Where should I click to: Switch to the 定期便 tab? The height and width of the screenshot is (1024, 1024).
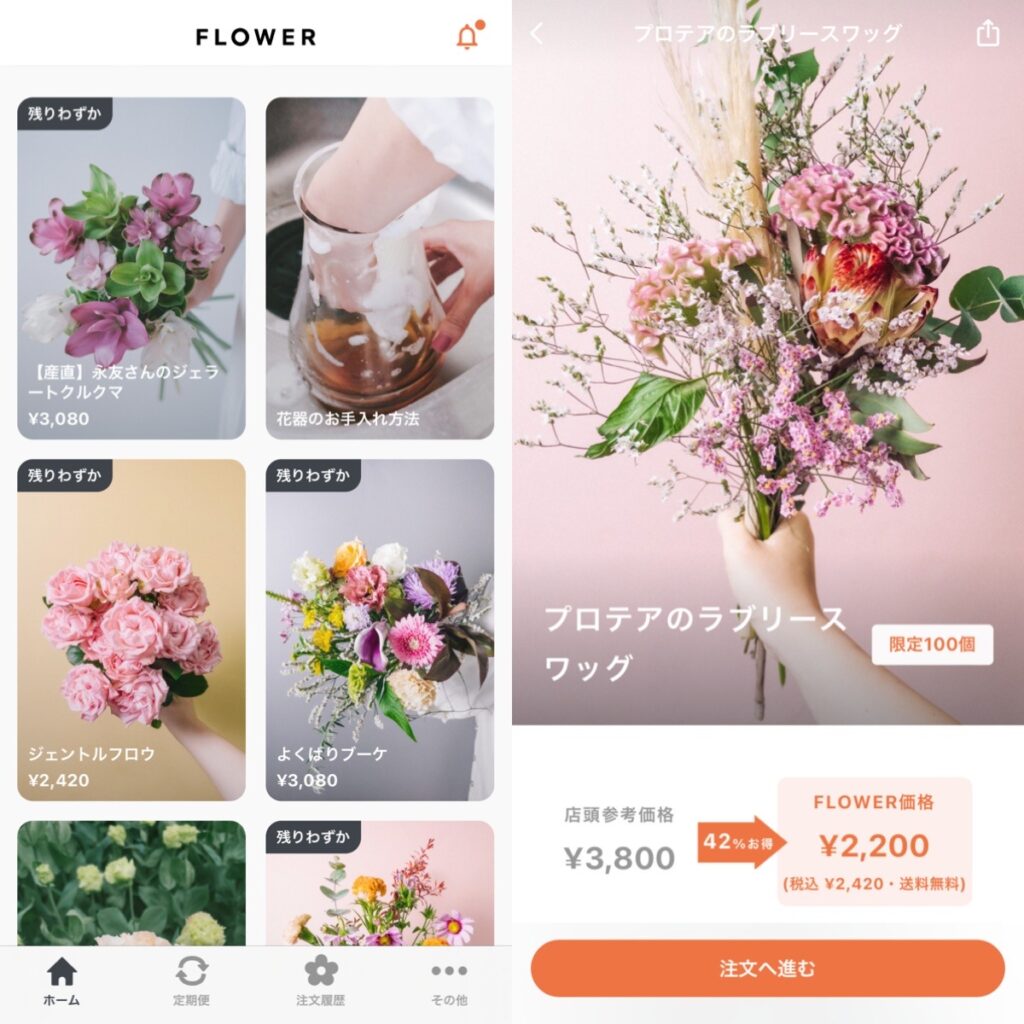point(191,981)
